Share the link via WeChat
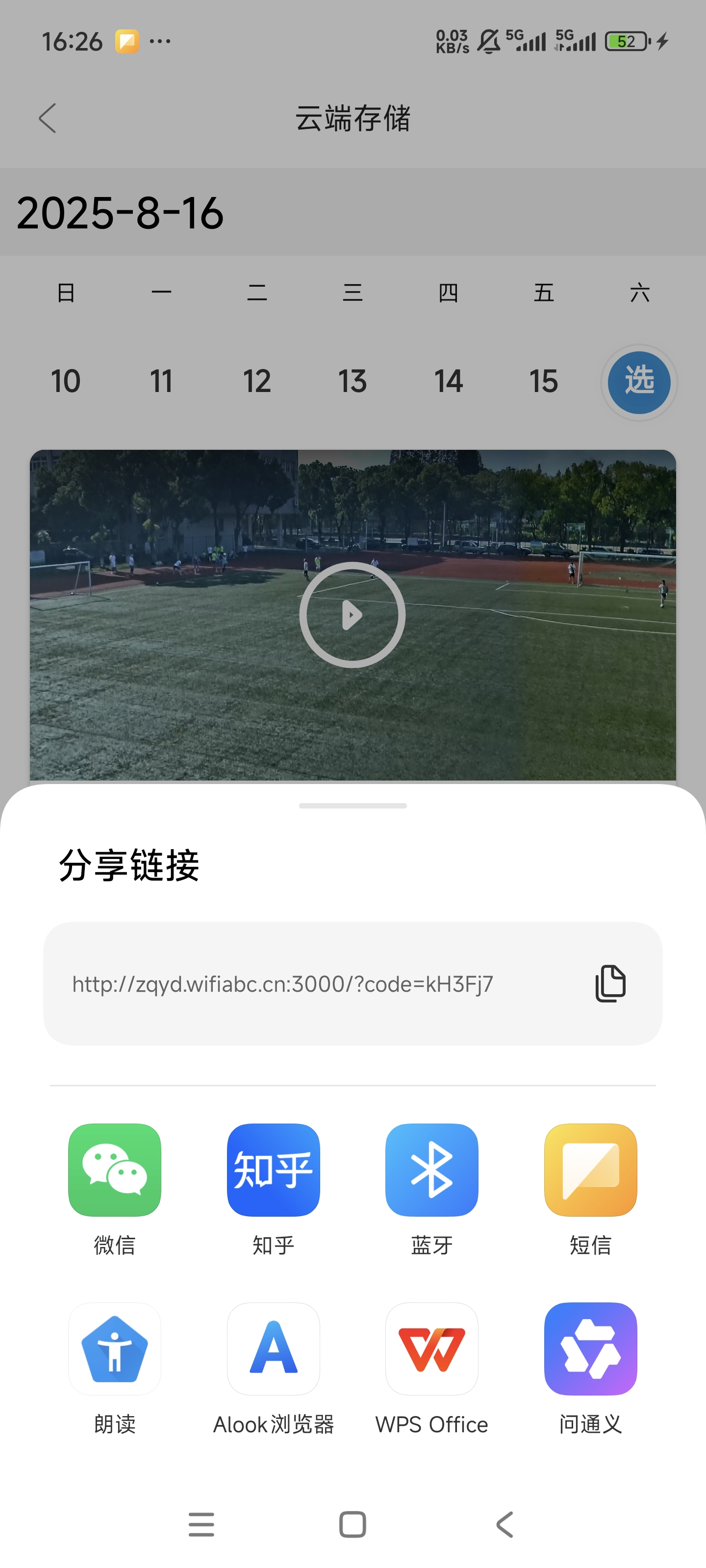The height and width of the screenshot is (1568, 706). pyautogui.click(x=115, y=1169)
